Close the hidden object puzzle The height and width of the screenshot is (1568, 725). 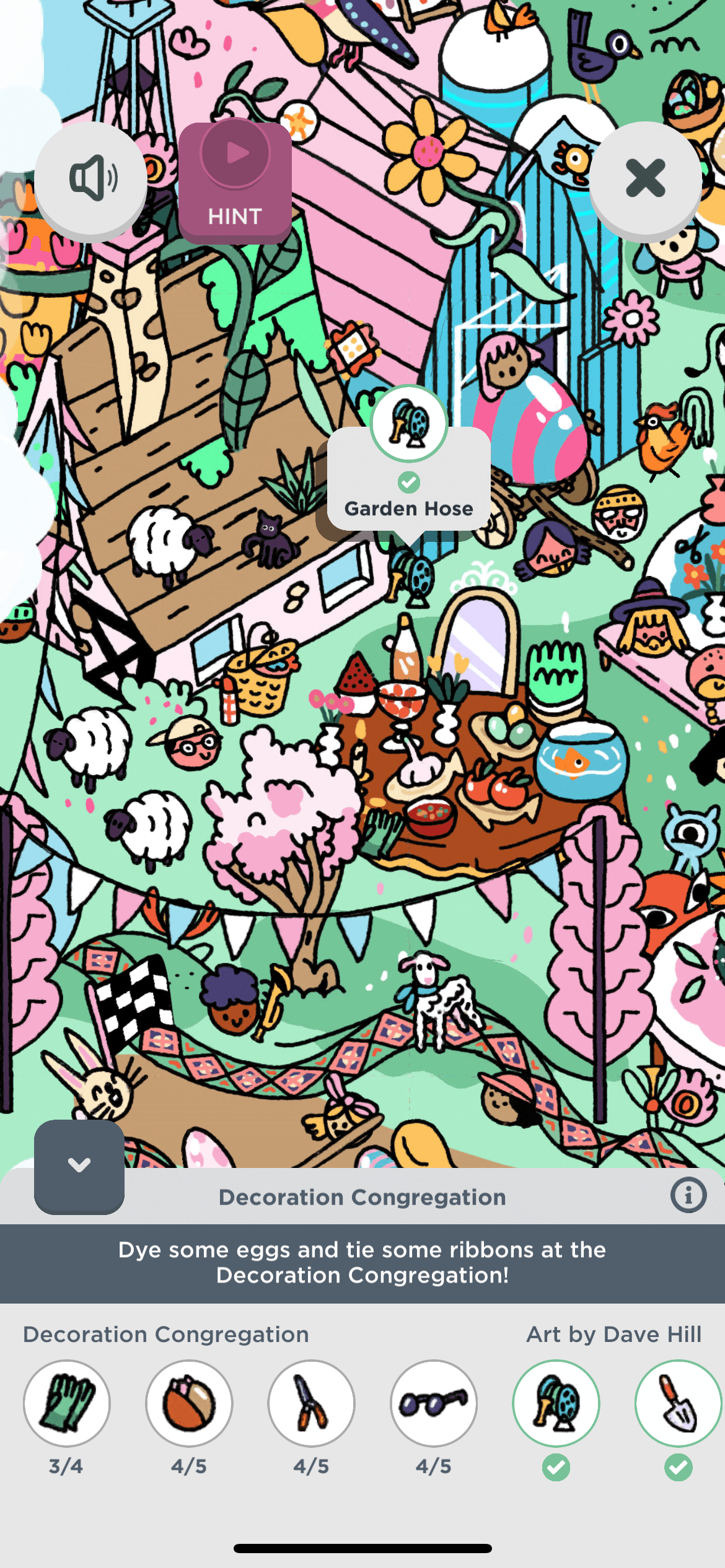click(x=645, y=178)
